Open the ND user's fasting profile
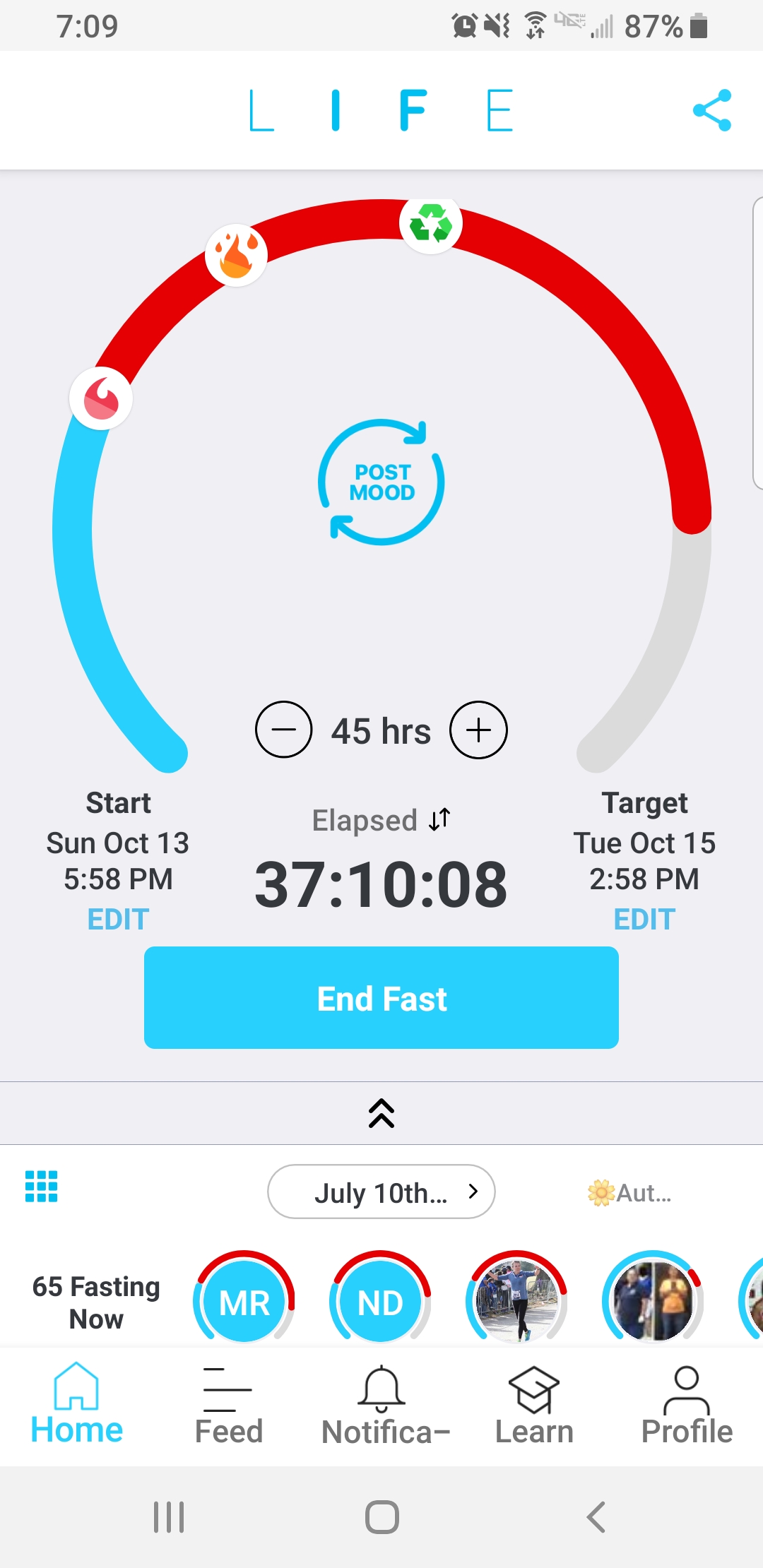Screen dimensions: 763x1568 click(x=380, y=1301)
